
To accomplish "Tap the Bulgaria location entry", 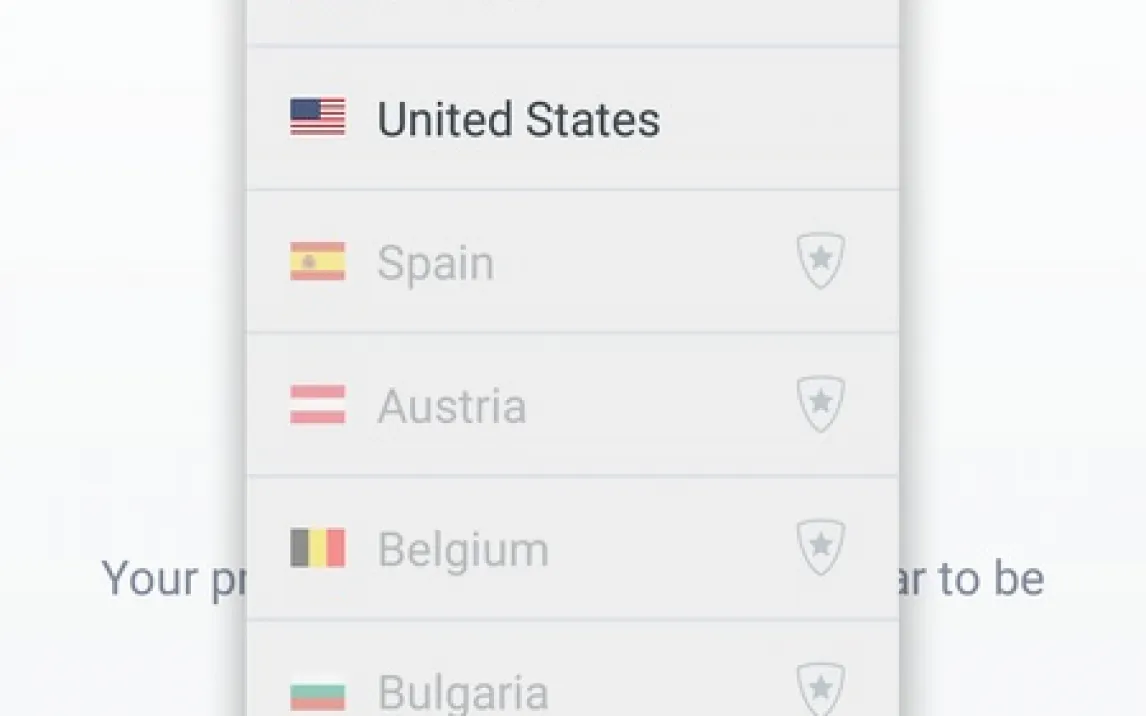I will click(463, 692).
